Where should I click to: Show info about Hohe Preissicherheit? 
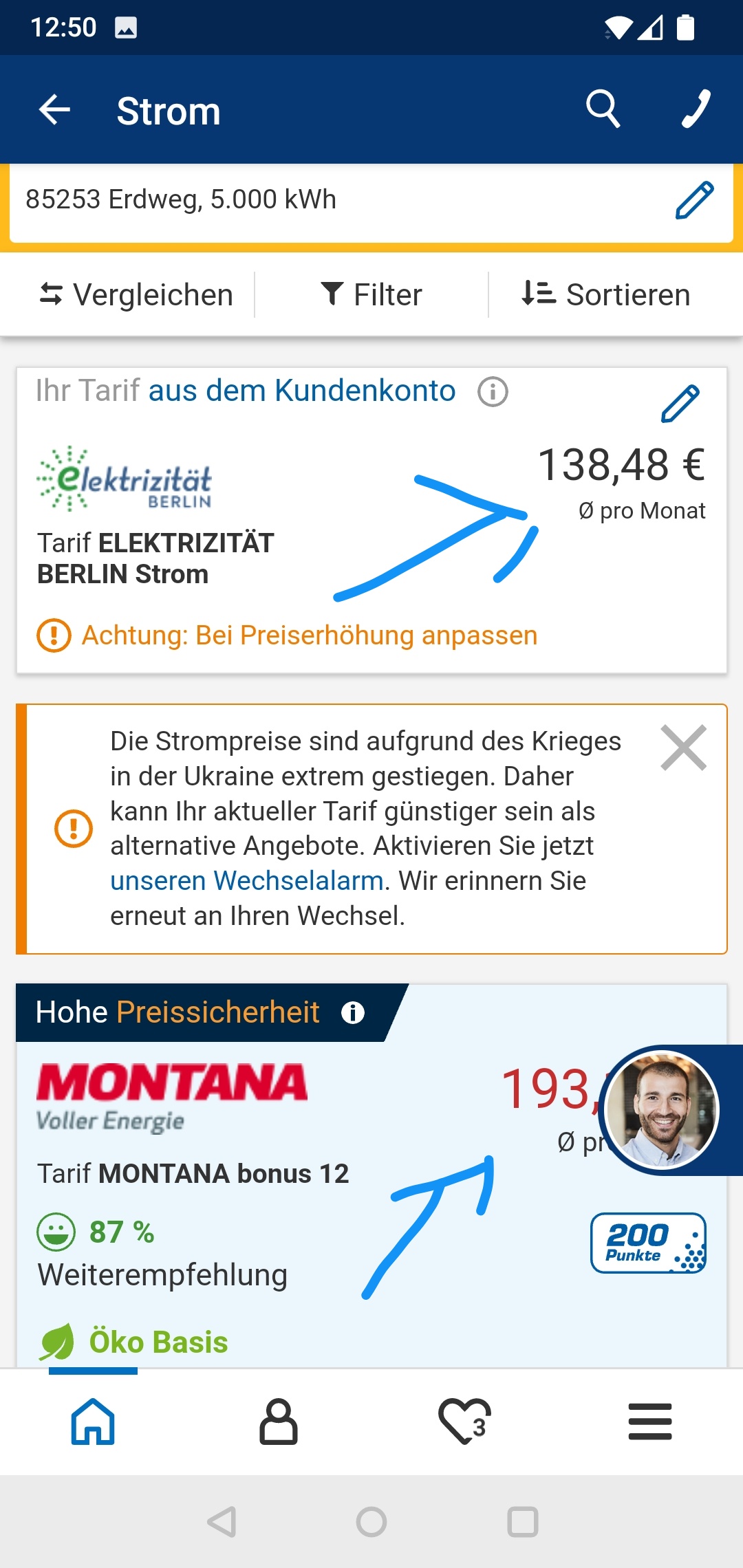353,1012
